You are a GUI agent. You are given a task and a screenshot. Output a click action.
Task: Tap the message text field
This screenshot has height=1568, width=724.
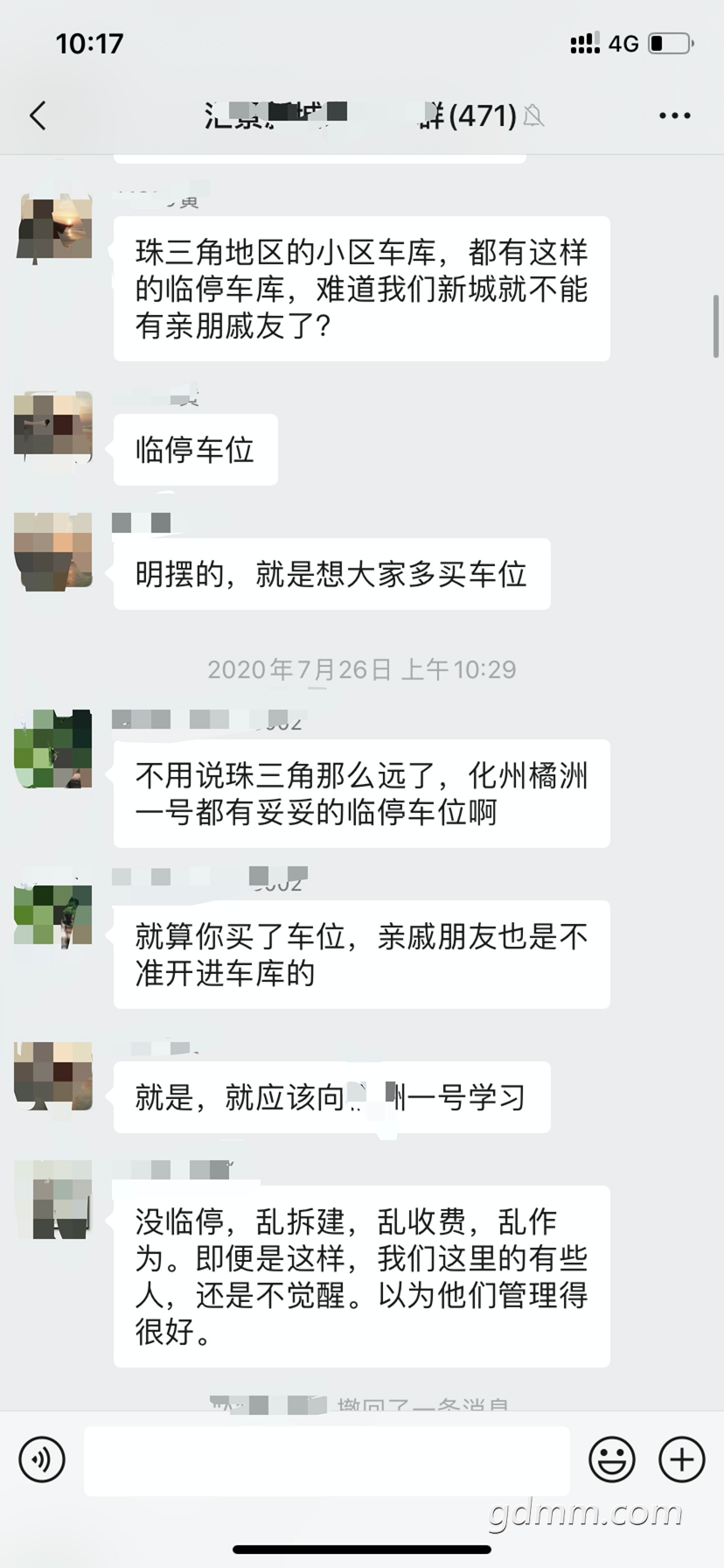[x=326, y=1459]
